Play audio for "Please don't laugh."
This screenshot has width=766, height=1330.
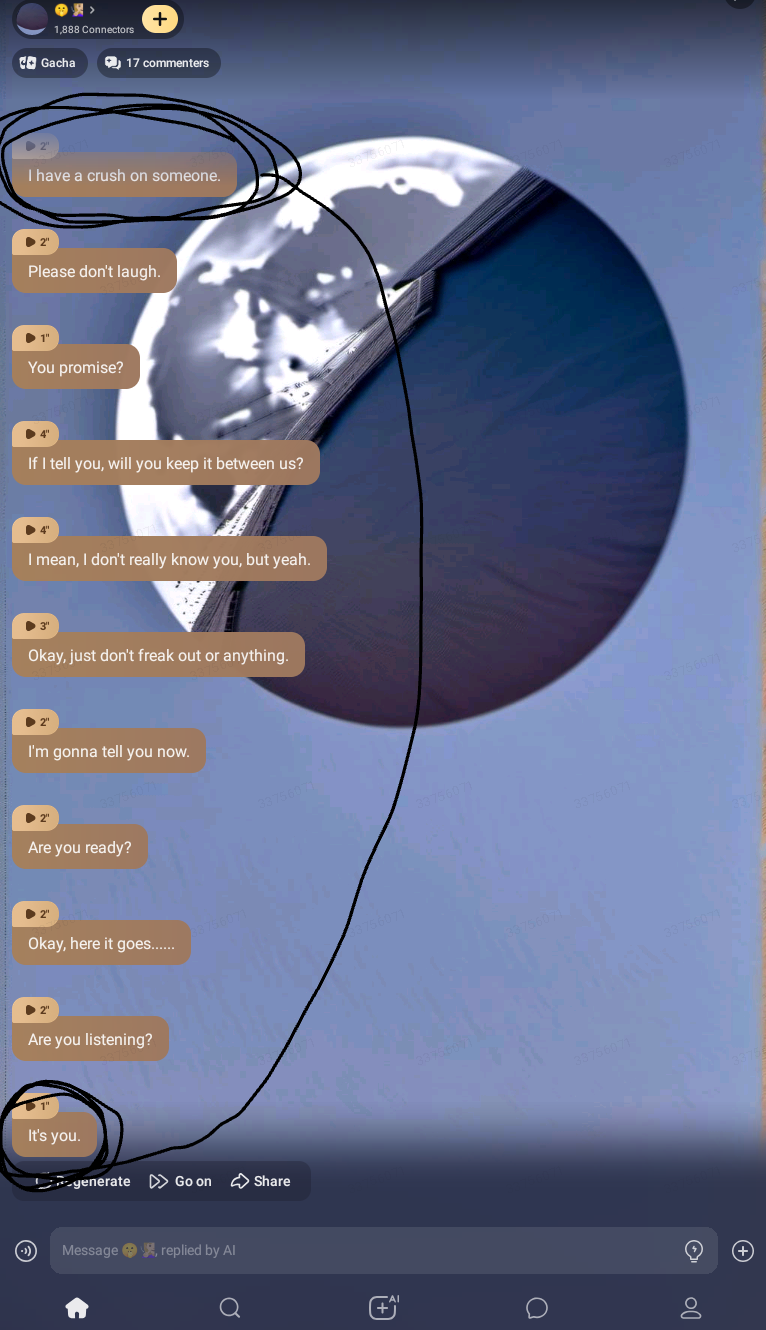tap(36, 242)
